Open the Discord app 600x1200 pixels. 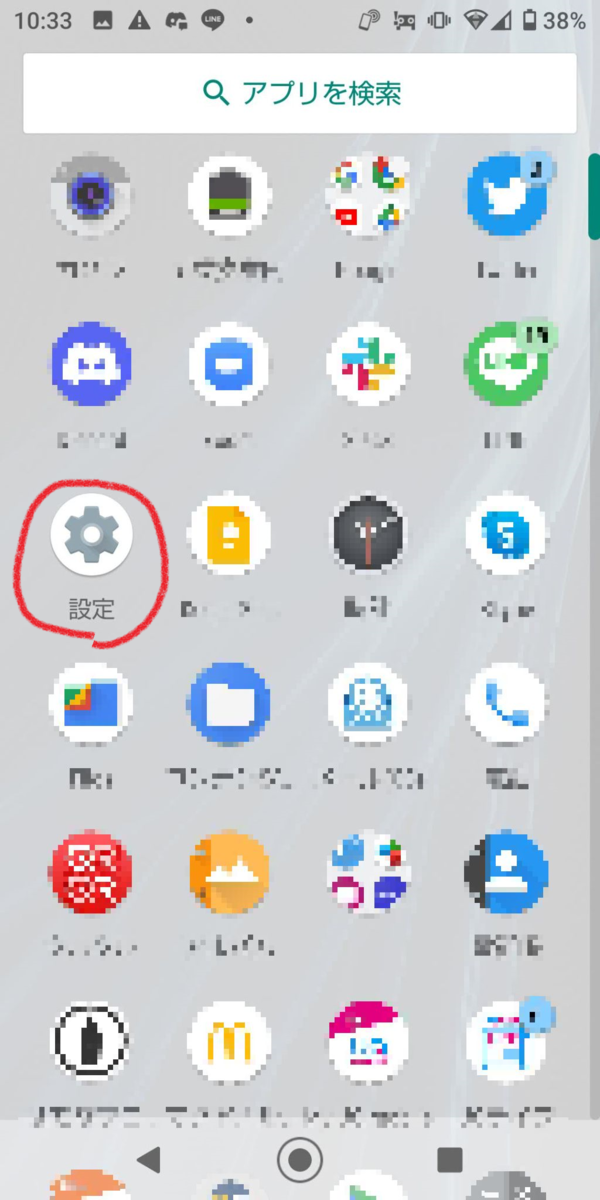pos(91,365)
